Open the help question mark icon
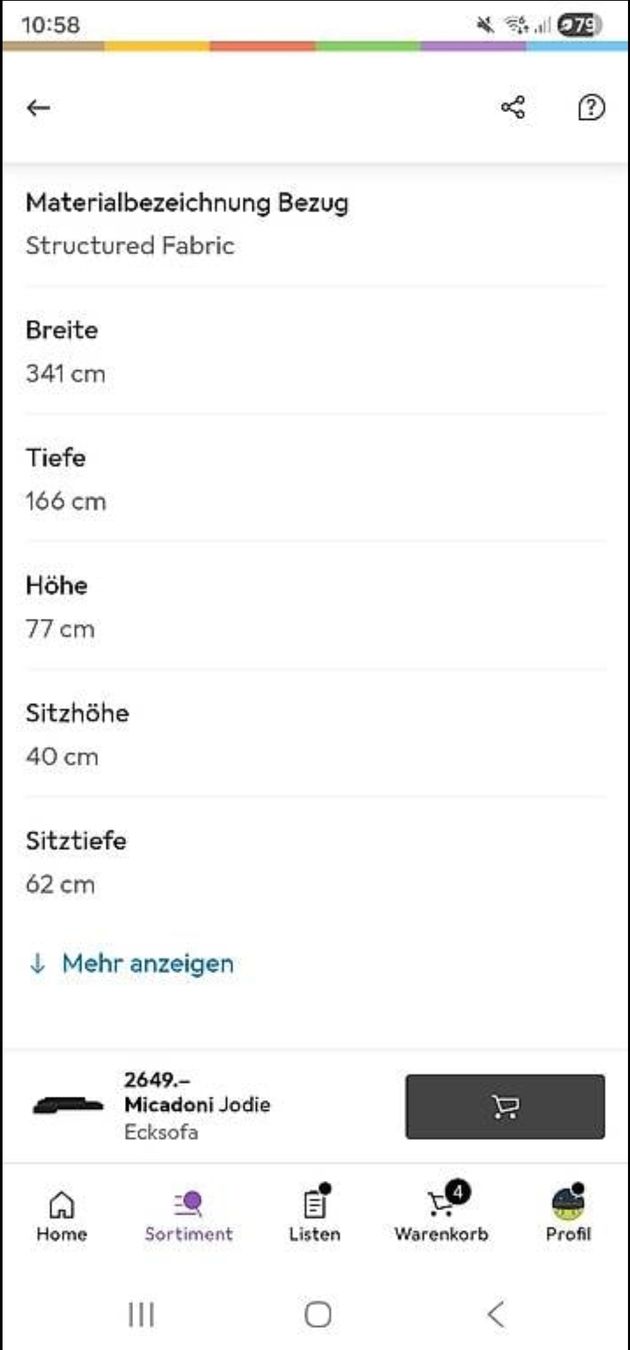The height and width of the screenshot is (1350, 630). 592,108
